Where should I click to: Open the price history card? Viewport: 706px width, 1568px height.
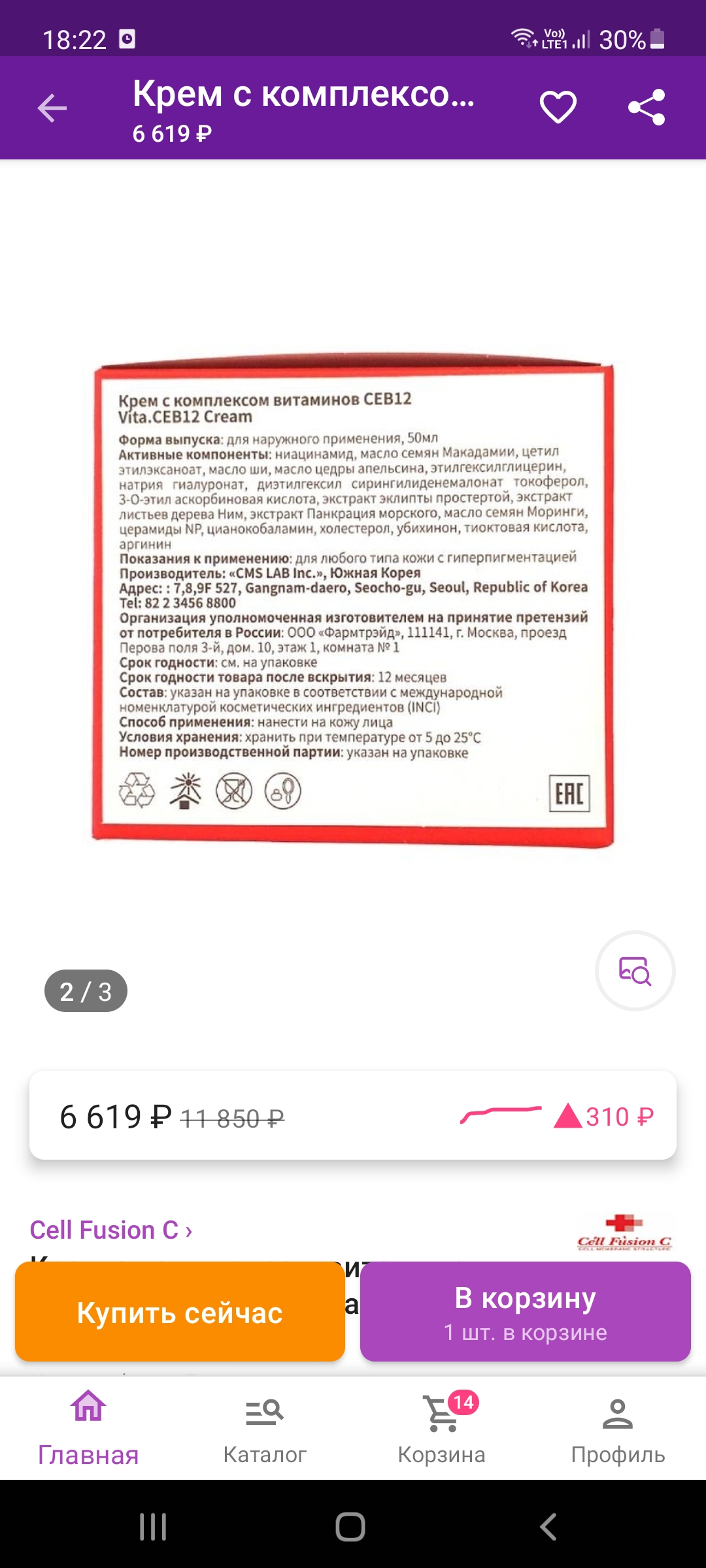click(x=353, y=1116)
